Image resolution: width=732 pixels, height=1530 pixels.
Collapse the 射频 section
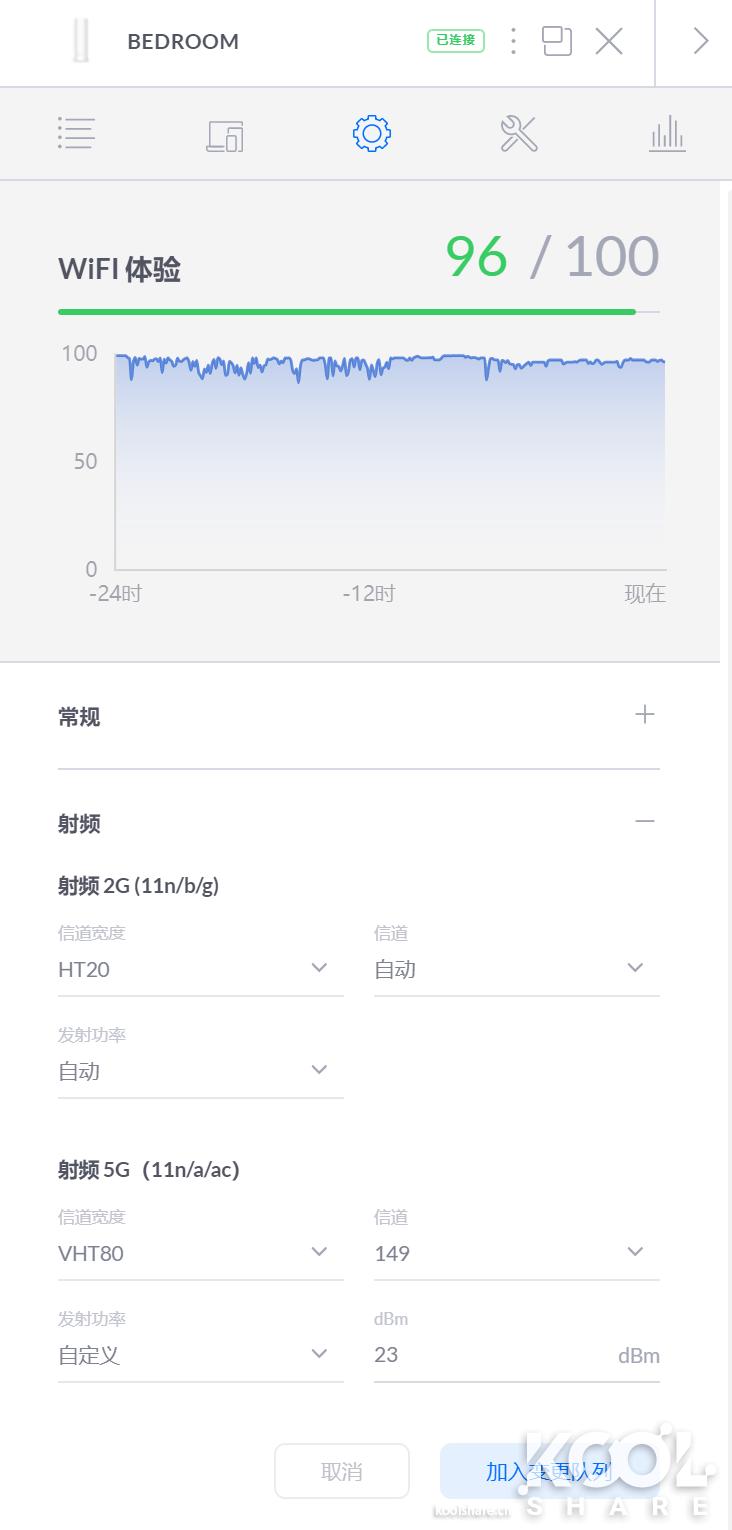click(x=645, y=820)
